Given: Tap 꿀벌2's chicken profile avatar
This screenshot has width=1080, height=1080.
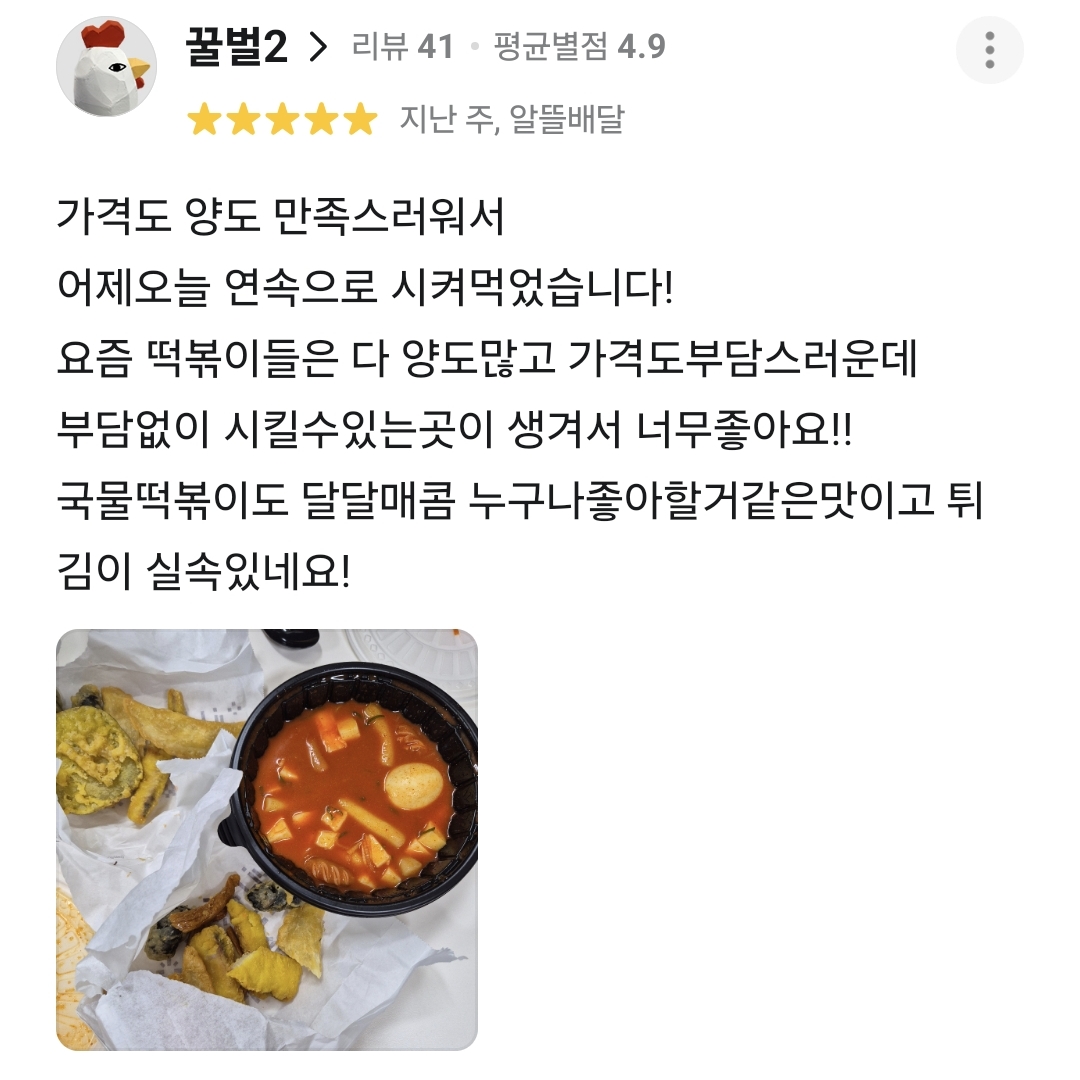Looking at the screenshot, I should [x=107, y=66].
